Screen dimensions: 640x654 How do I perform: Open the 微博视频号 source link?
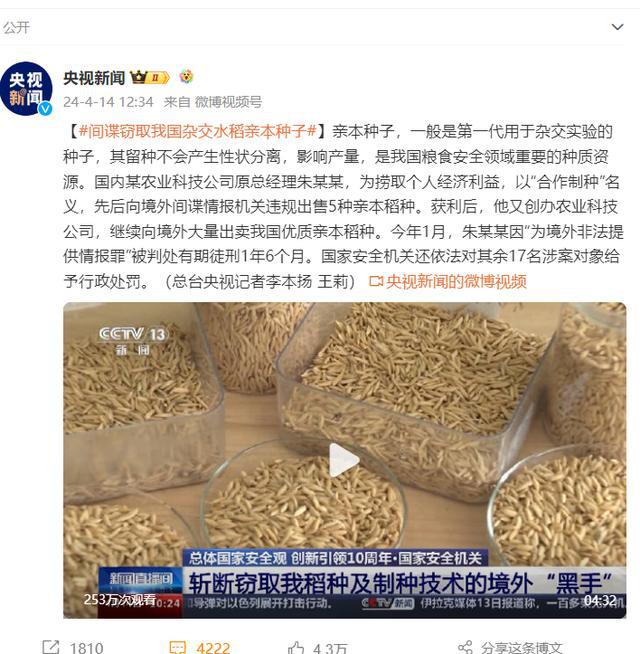(228, 101)
